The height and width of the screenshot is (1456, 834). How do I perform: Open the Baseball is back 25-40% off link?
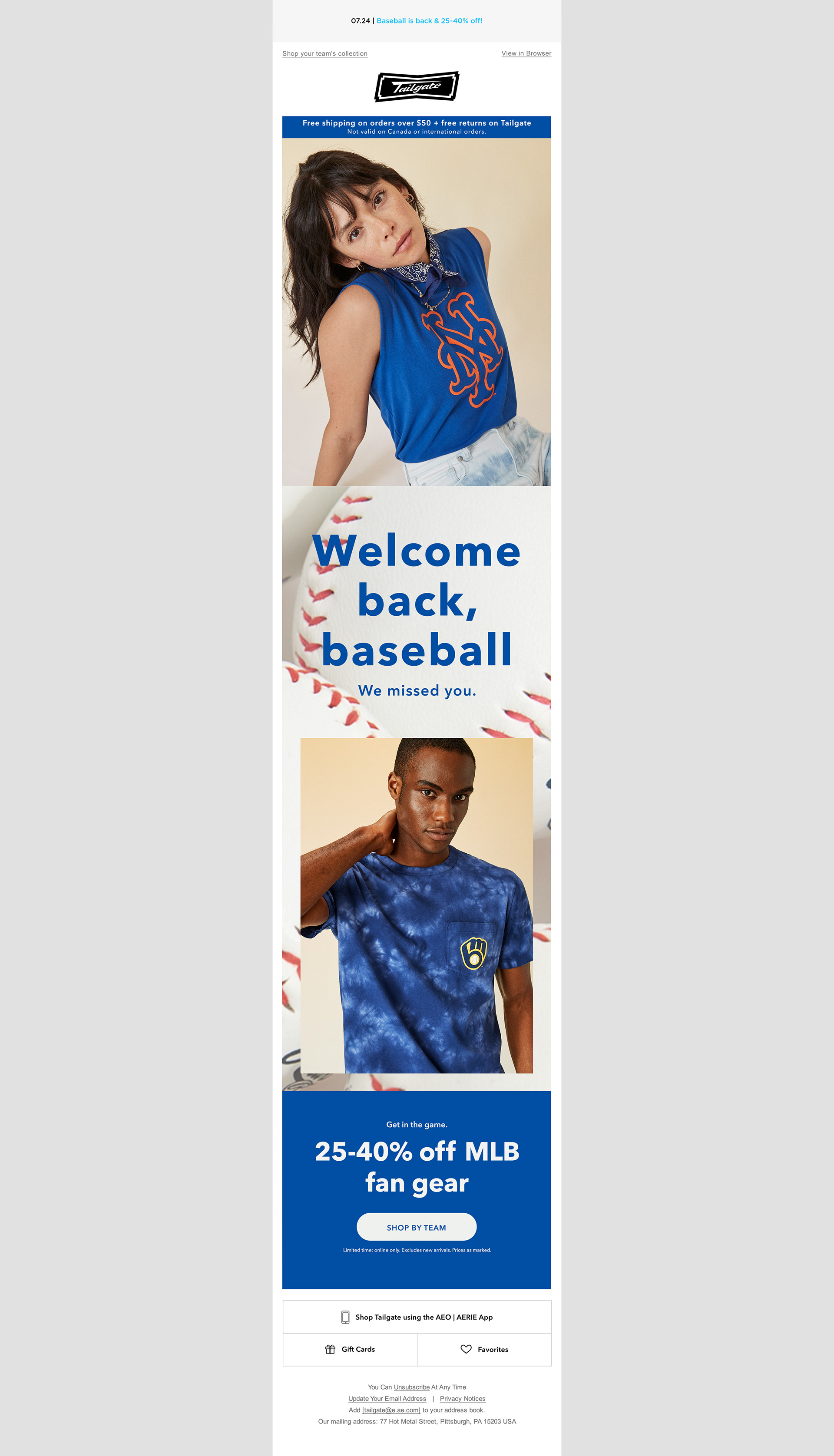[429, 20]
